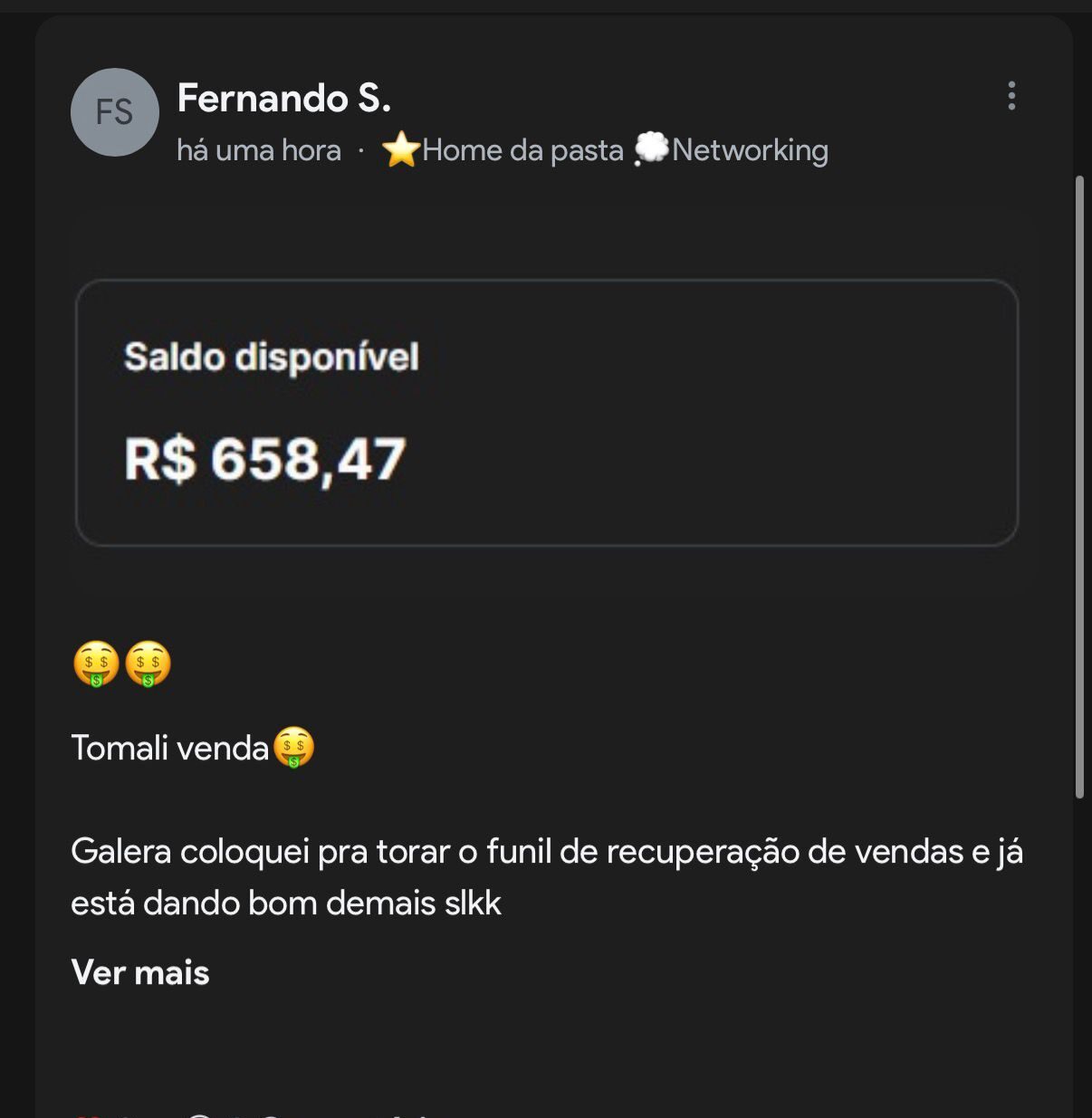Select the star icon beside Home da pasta

point(401,150)
